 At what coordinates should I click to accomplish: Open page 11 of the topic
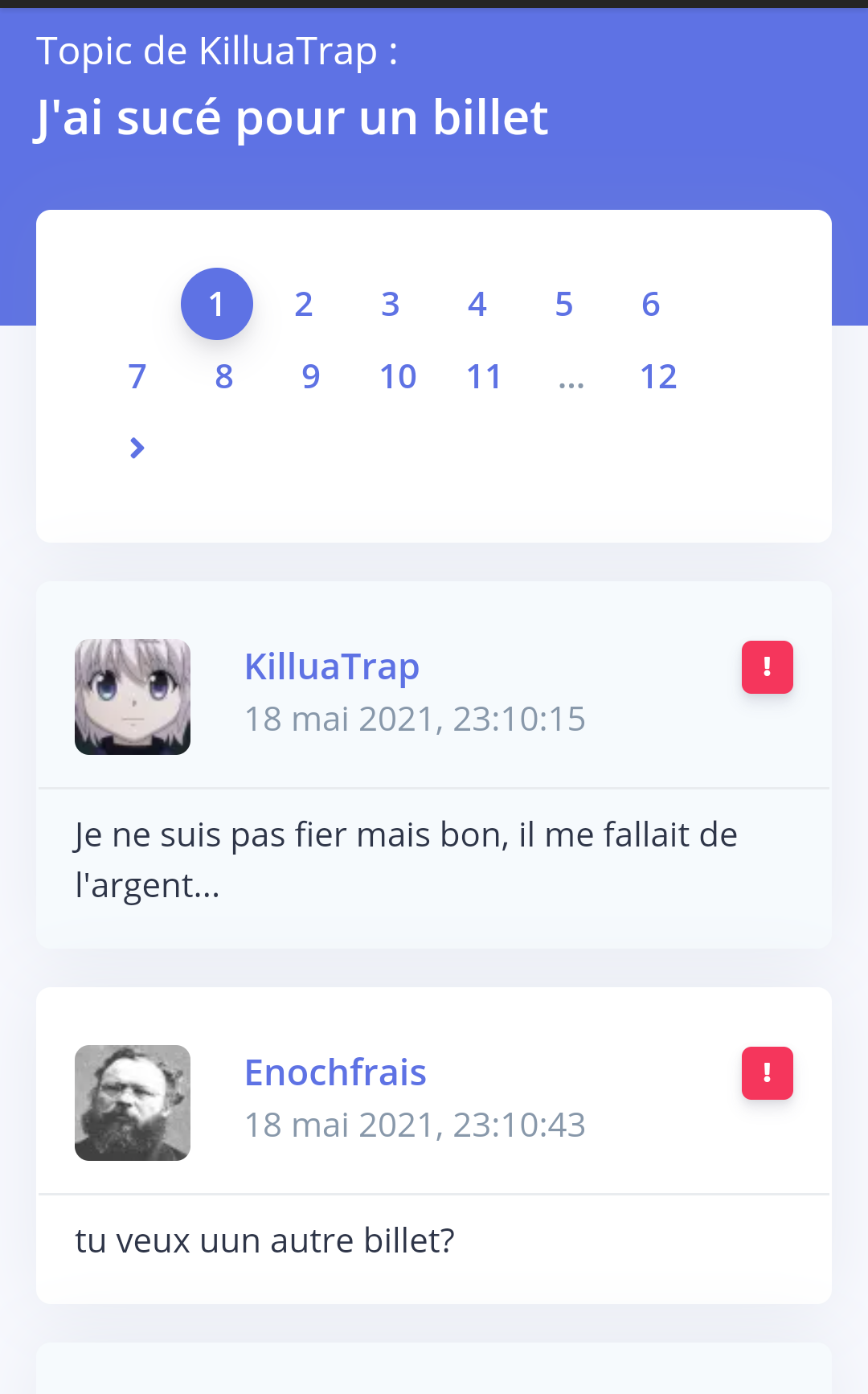(484, 377)
